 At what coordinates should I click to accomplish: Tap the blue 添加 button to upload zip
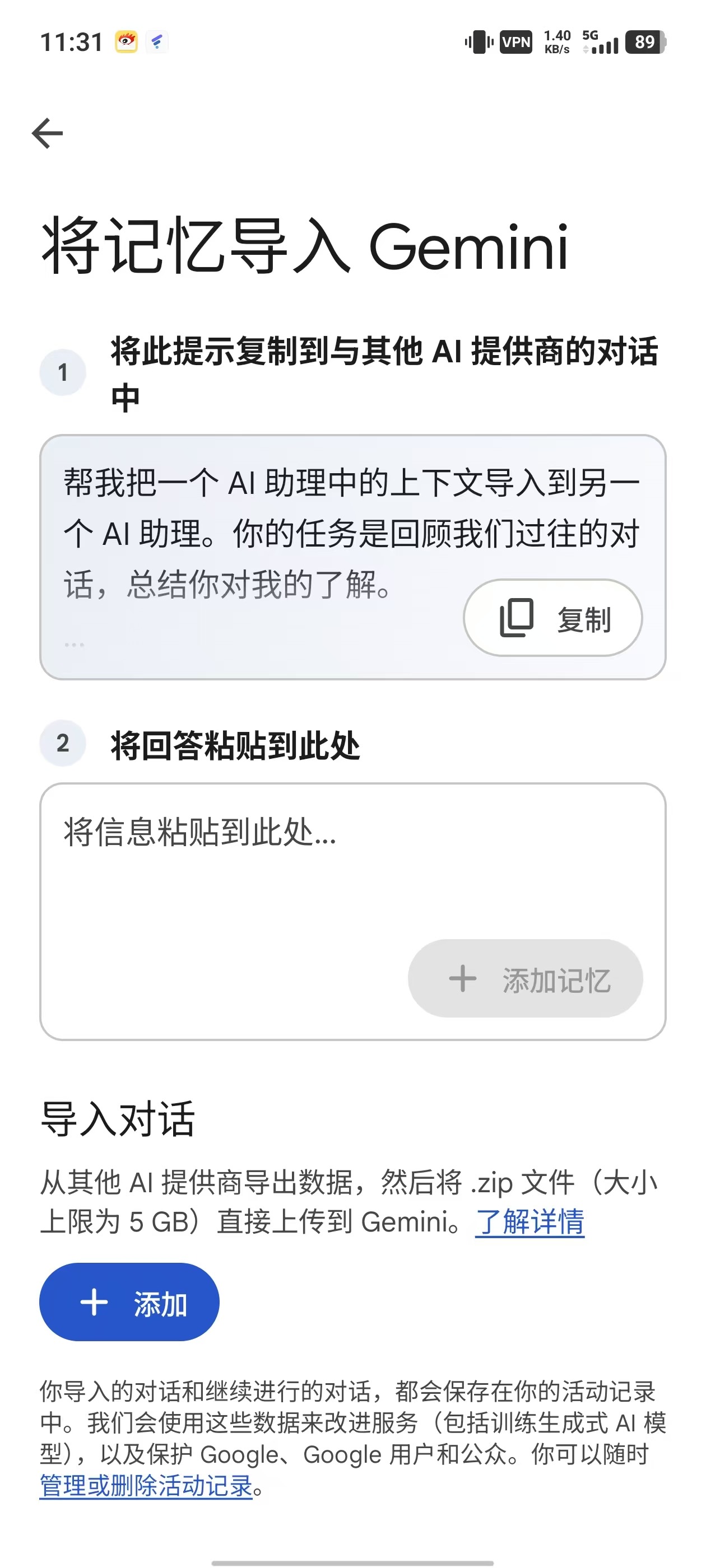129,1302
